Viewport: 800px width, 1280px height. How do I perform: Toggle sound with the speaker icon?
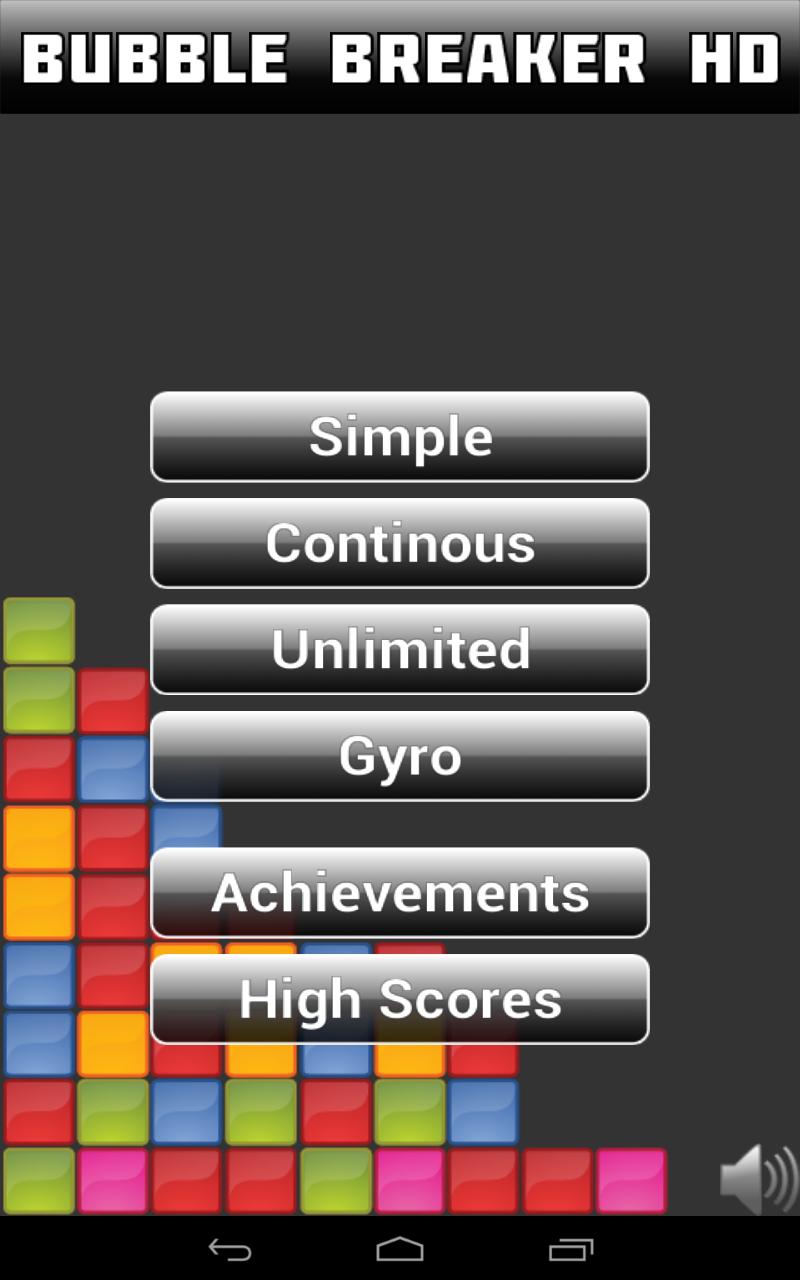[758, 1180]
